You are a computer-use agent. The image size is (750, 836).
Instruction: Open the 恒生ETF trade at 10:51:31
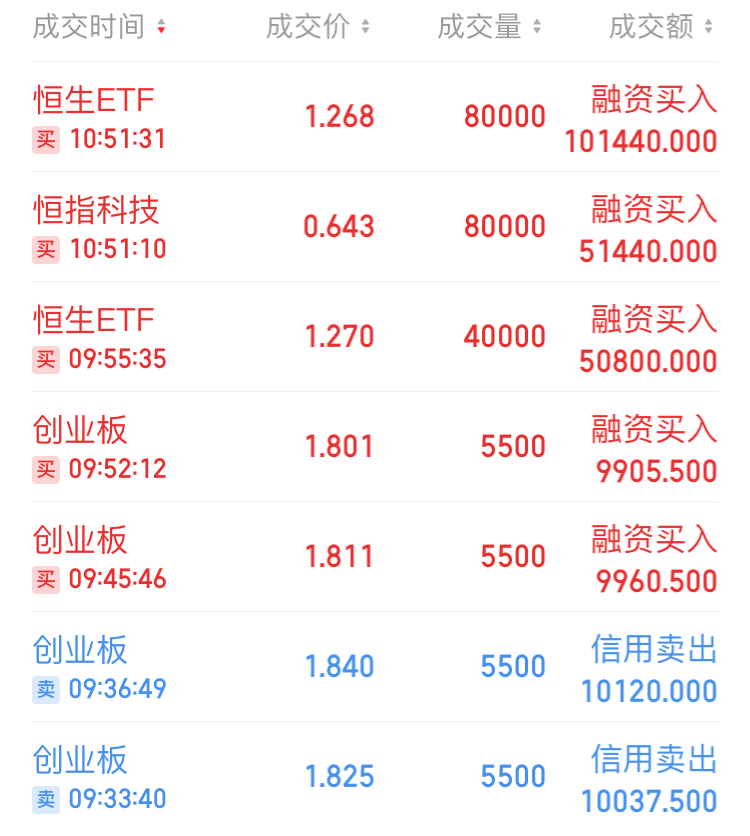tap(374, 117)
